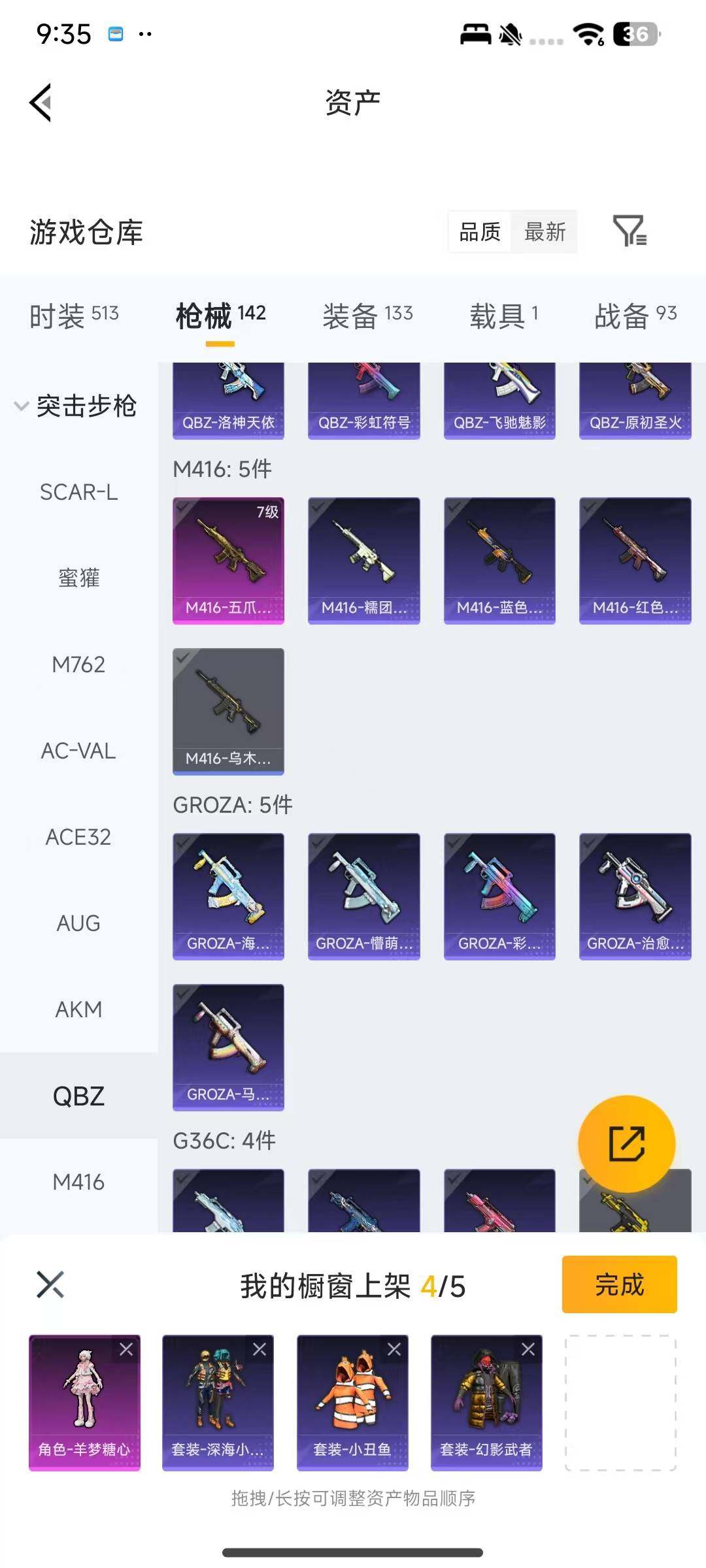Screen dimensions: 706x1568
Task: Switch to the 战备 tab
Action: (x=635, y=316)
